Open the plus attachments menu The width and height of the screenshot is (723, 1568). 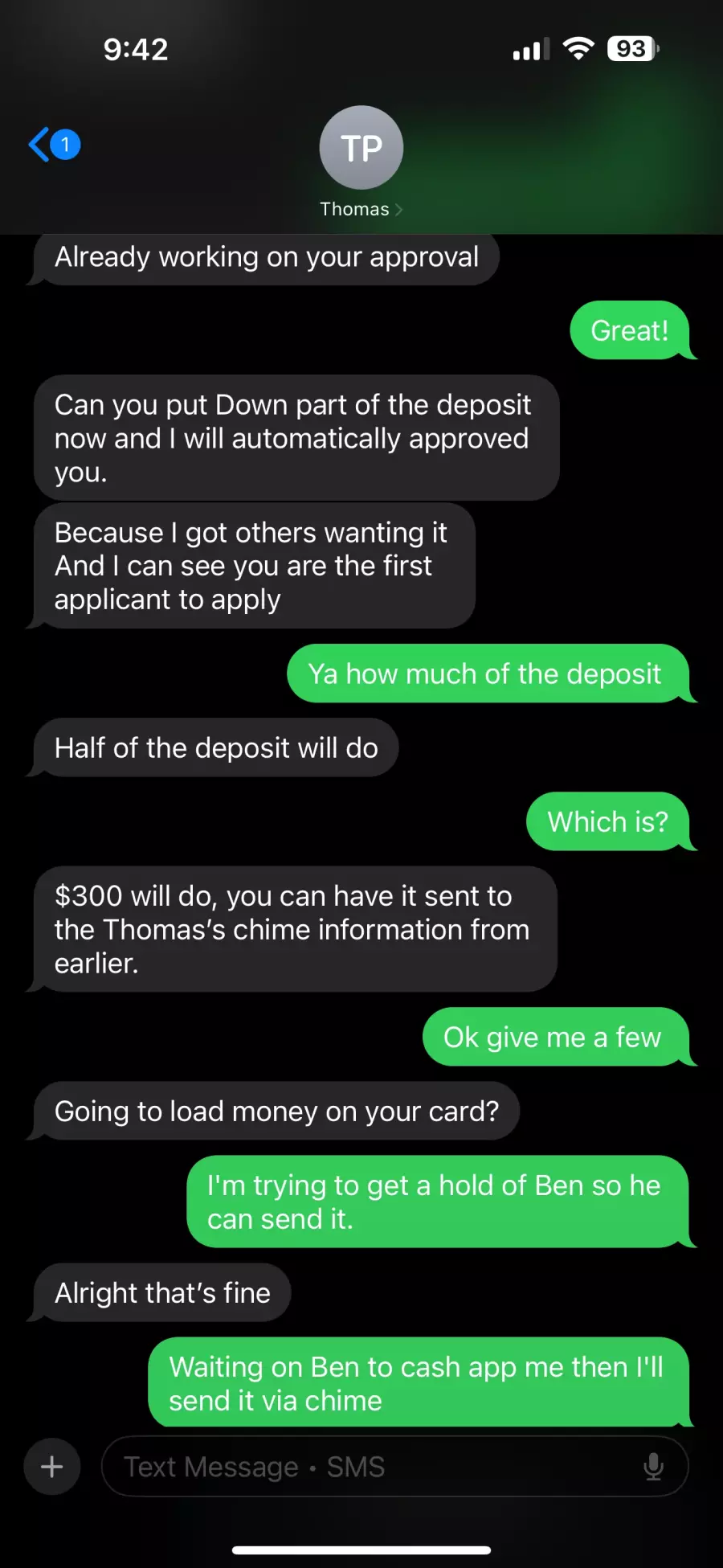pyautogui.click(x=52, y=1467)
